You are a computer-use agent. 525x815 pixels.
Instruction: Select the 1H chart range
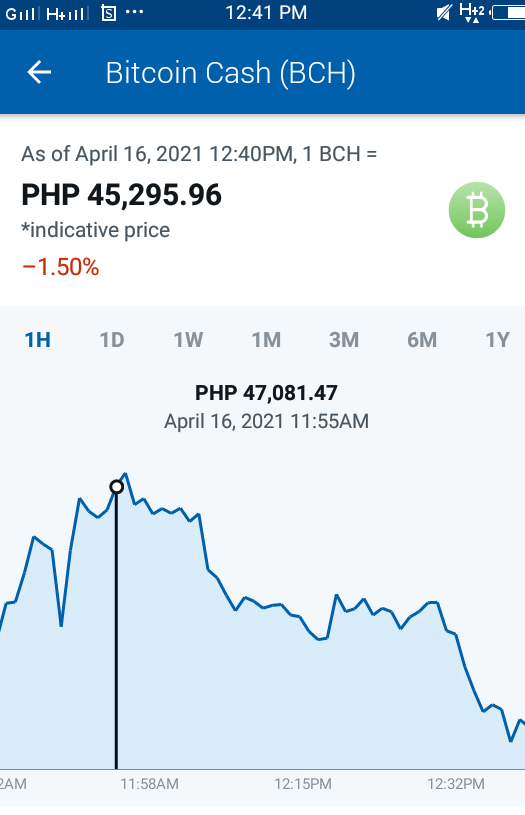click(37, 340)
